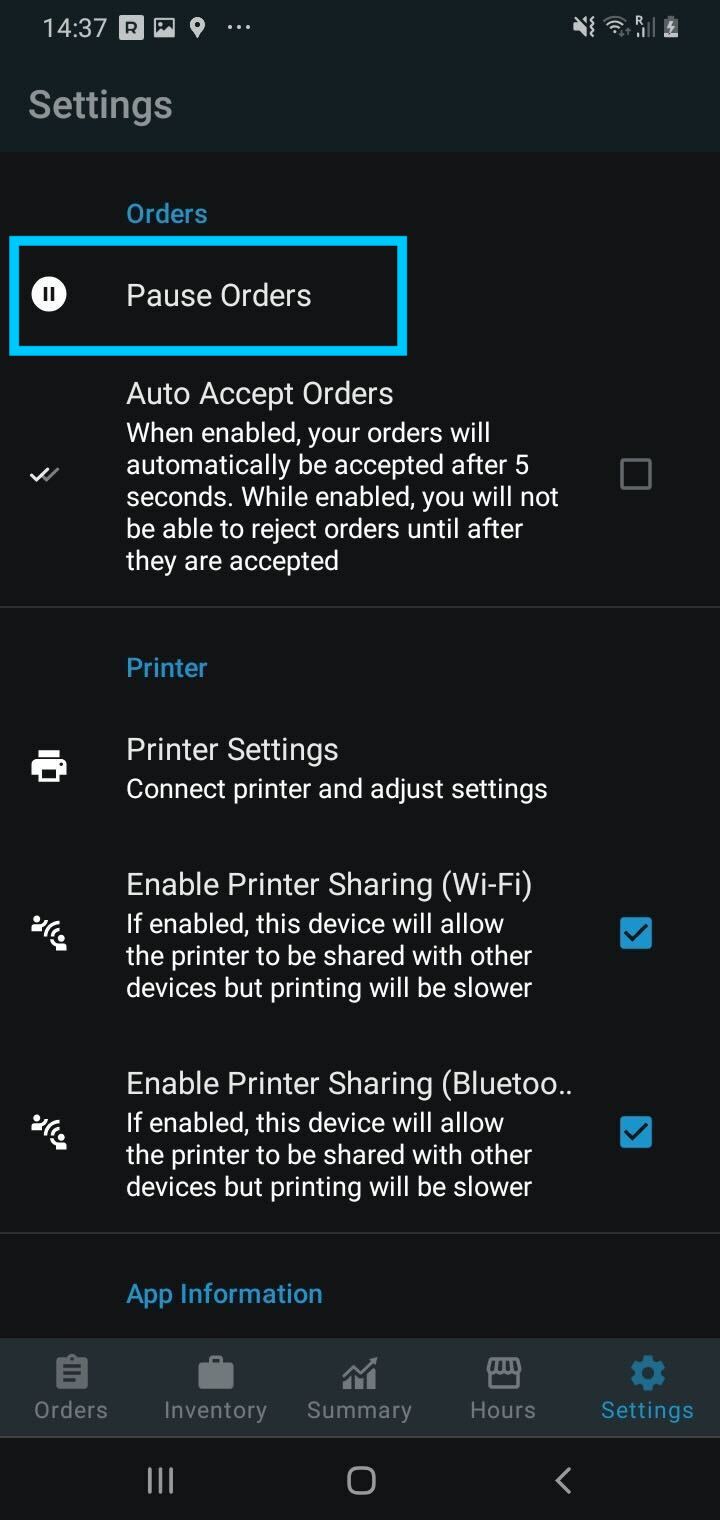Switch to the Summary tab
The width and height of the screenshot is (720, 1520).
point(359,1387)
